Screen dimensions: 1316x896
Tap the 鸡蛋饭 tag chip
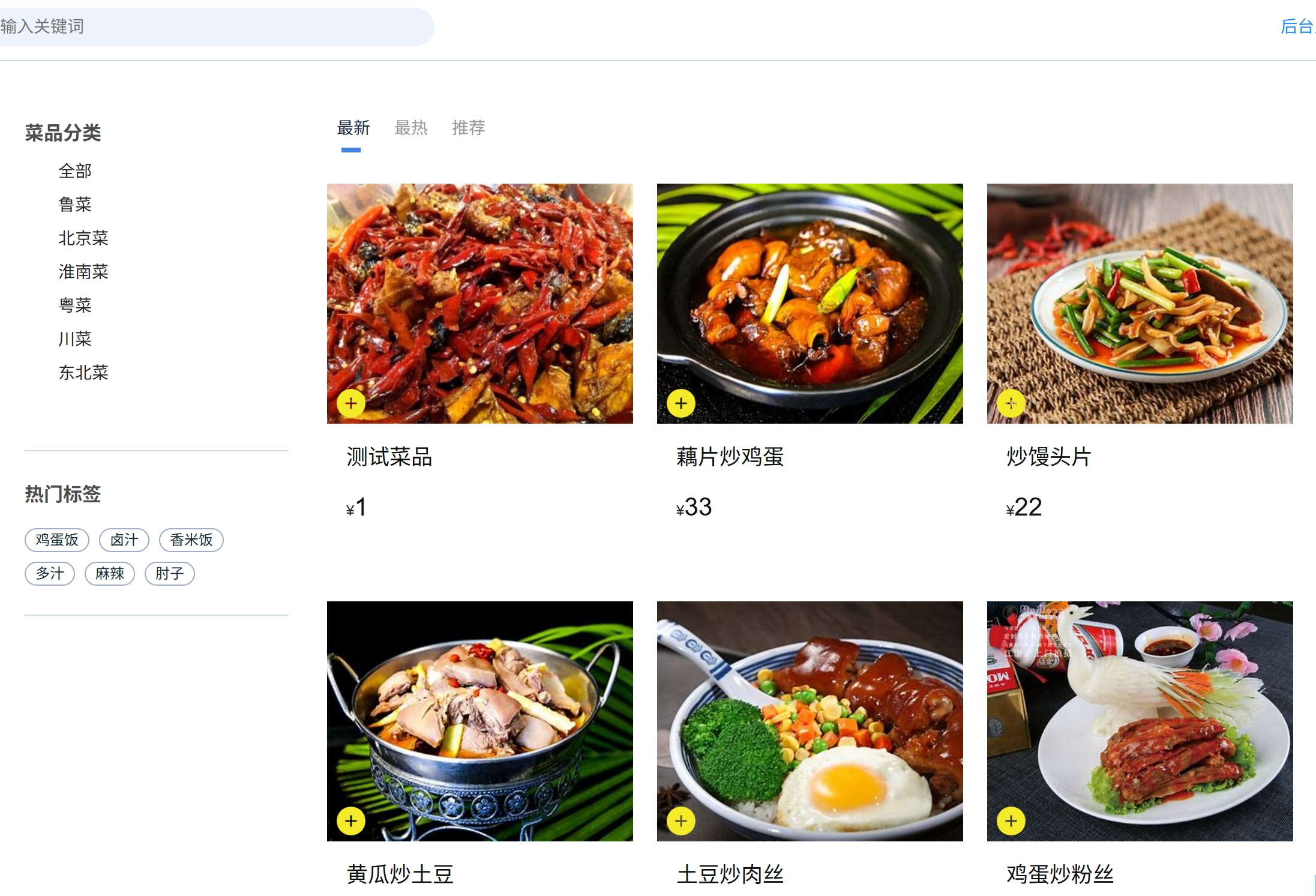pyautogui.click(x=57, y=540)
